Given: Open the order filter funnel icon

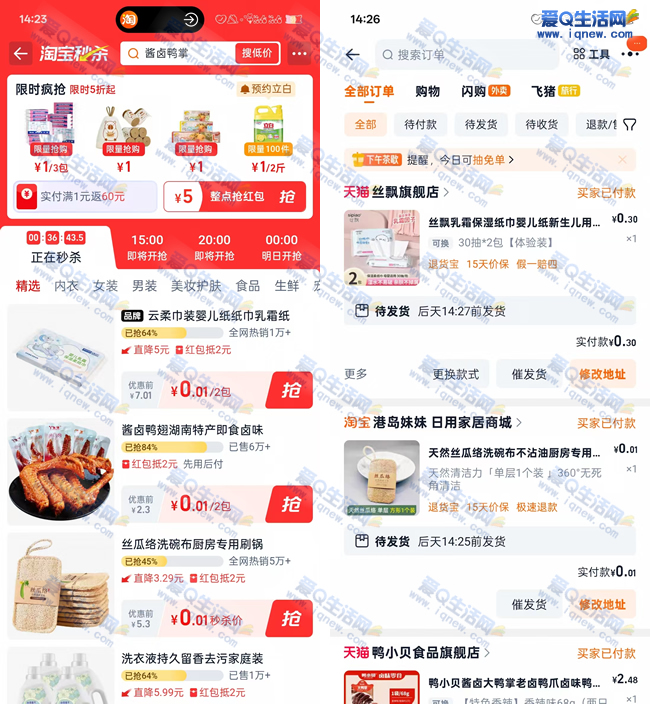Looking at the screenshot, I should tap(629, 125).
